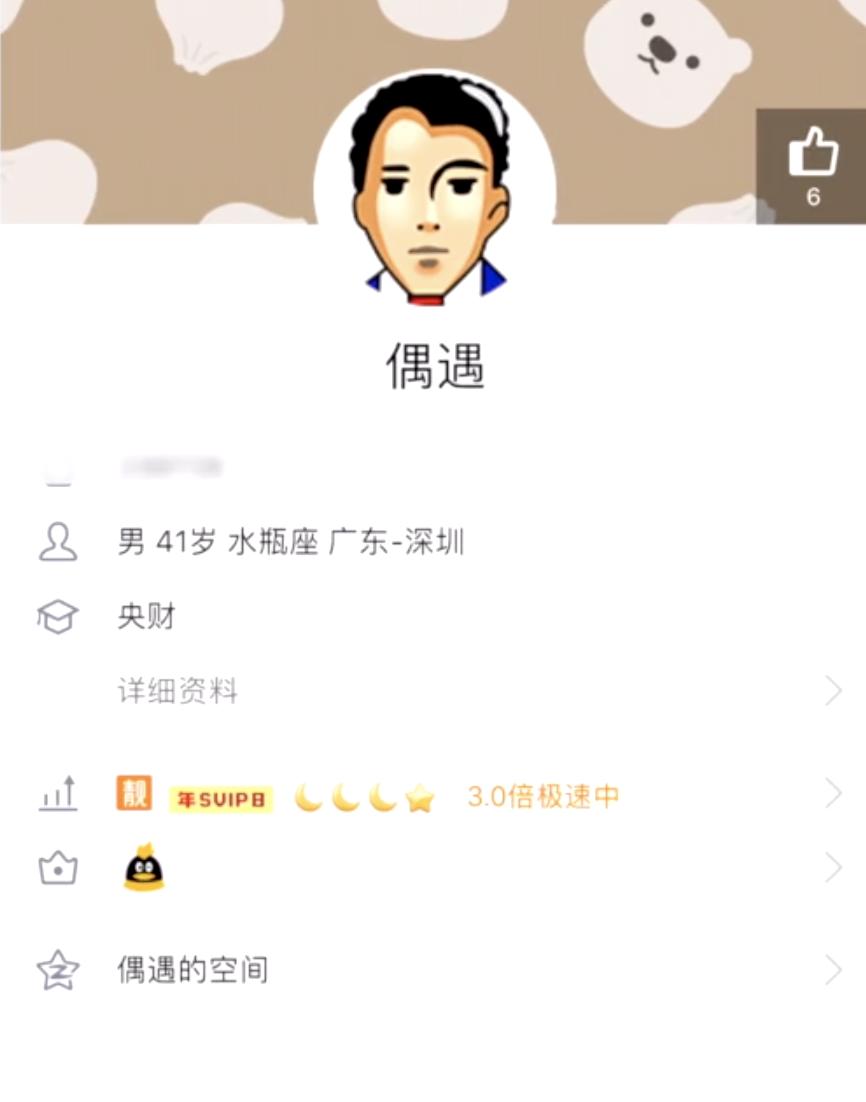Click the starred 空间 (Qzone) icon
This screenshot has height=1102, width=866.
coord(58,968)
